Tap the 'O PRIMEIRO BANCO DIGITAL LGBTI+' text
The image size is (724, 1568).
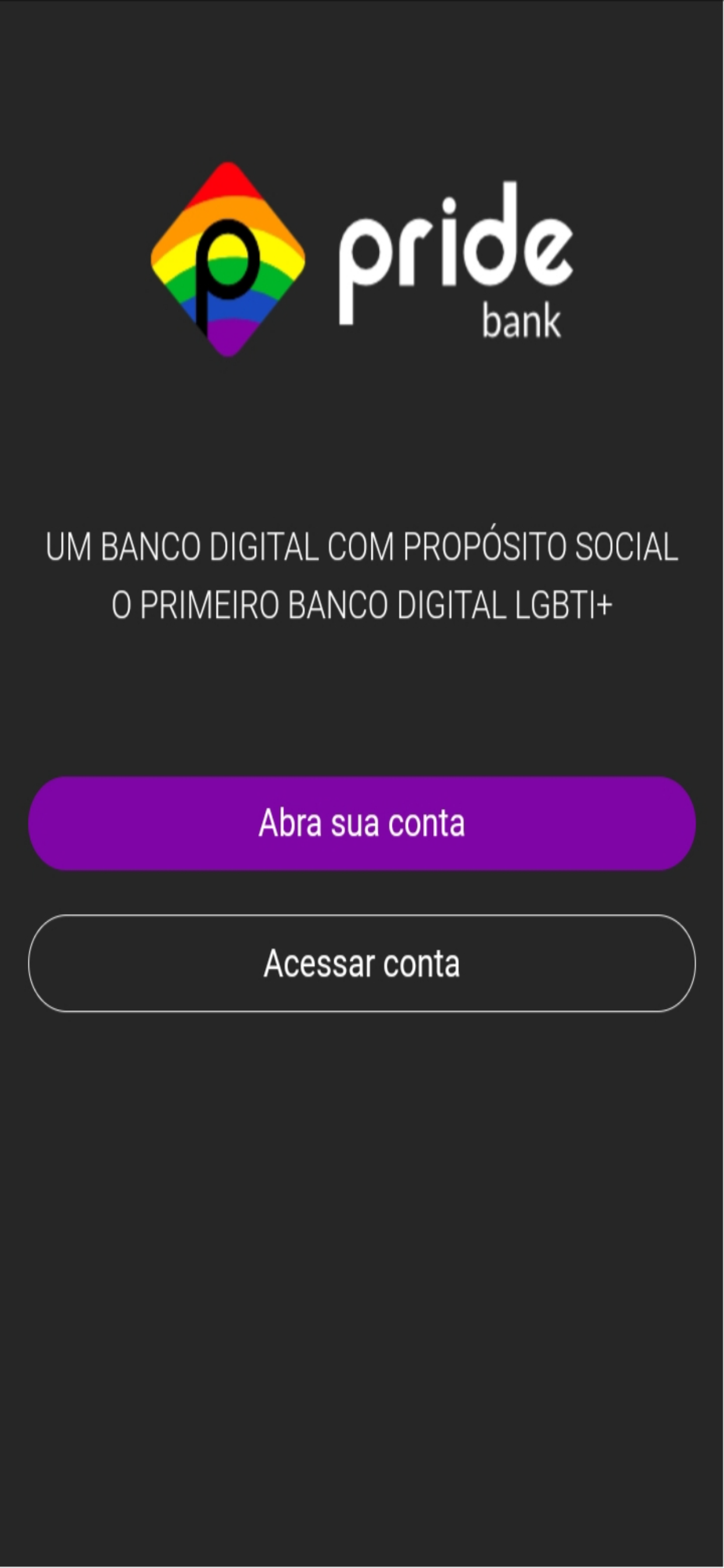pos(361,605)
